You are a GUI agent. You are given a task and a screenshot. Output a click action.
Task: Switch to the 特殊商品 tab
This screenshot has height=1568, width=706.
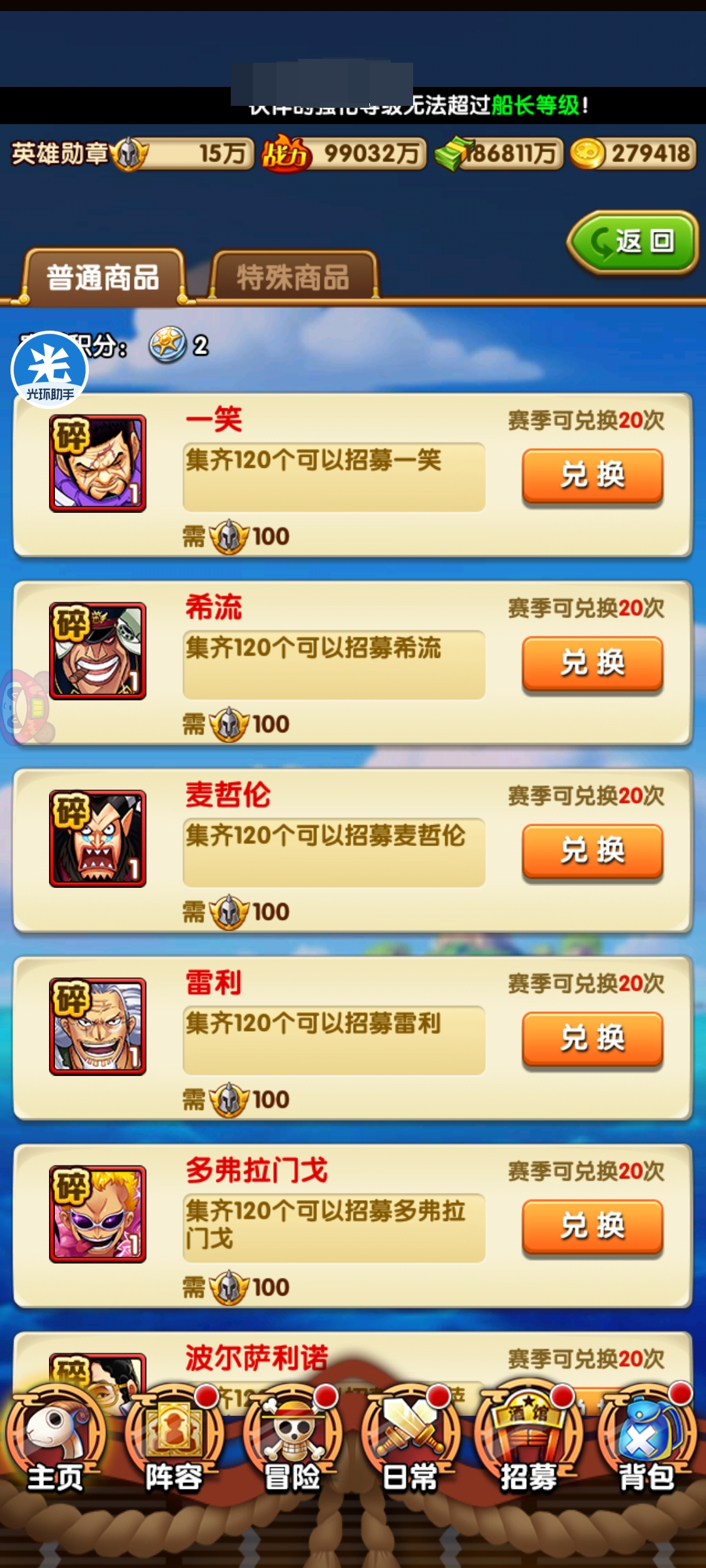pos(293,277)
